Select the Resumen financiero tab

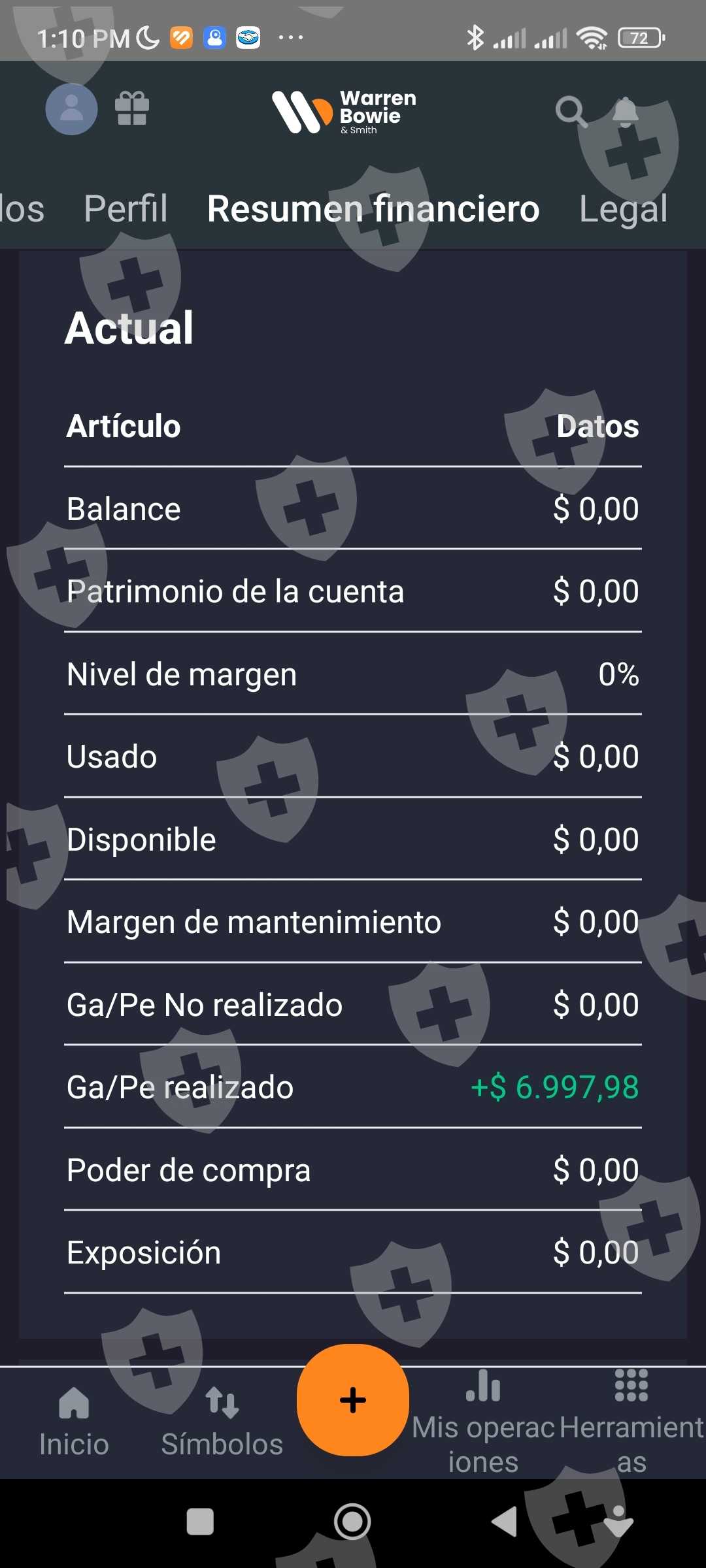[373, 209]
